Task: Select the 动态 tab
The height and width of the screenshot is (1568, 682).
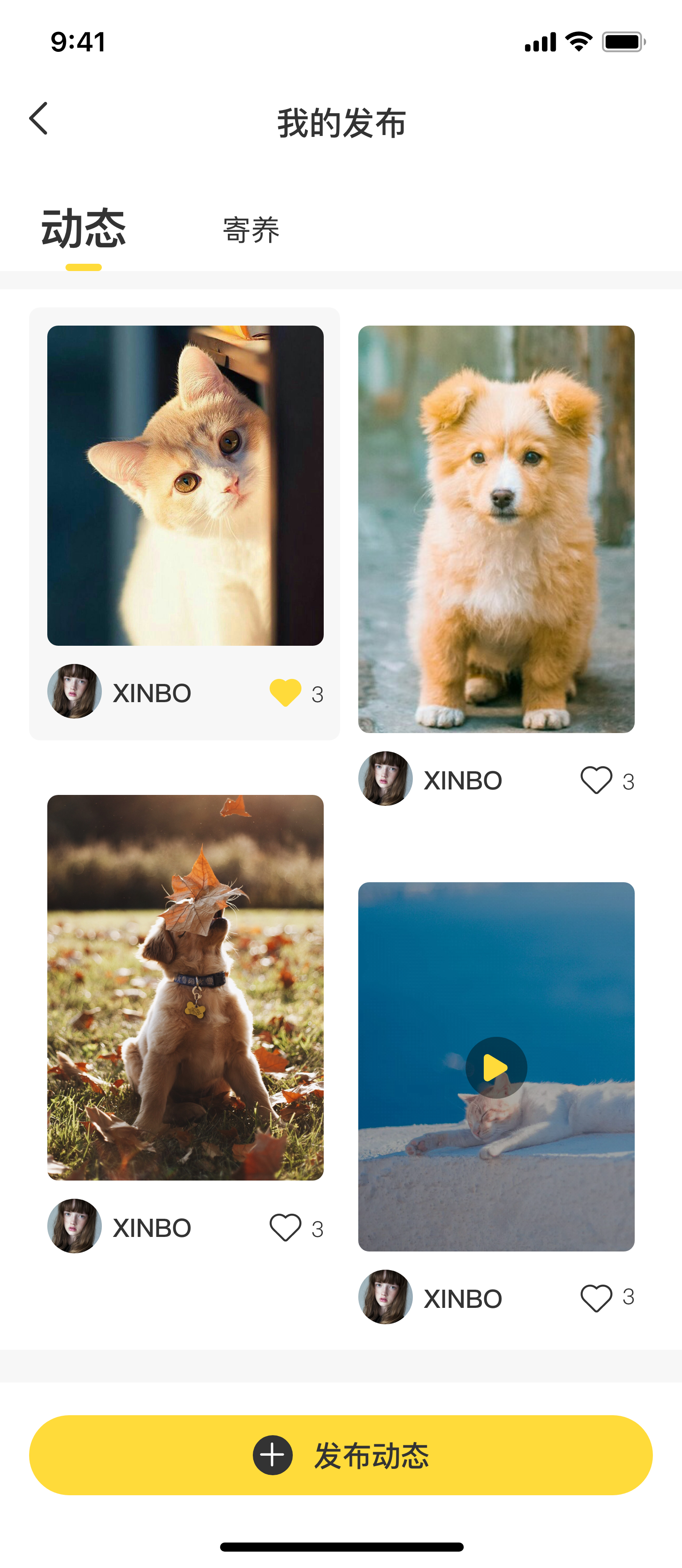Action: click(x=83, y=229)
